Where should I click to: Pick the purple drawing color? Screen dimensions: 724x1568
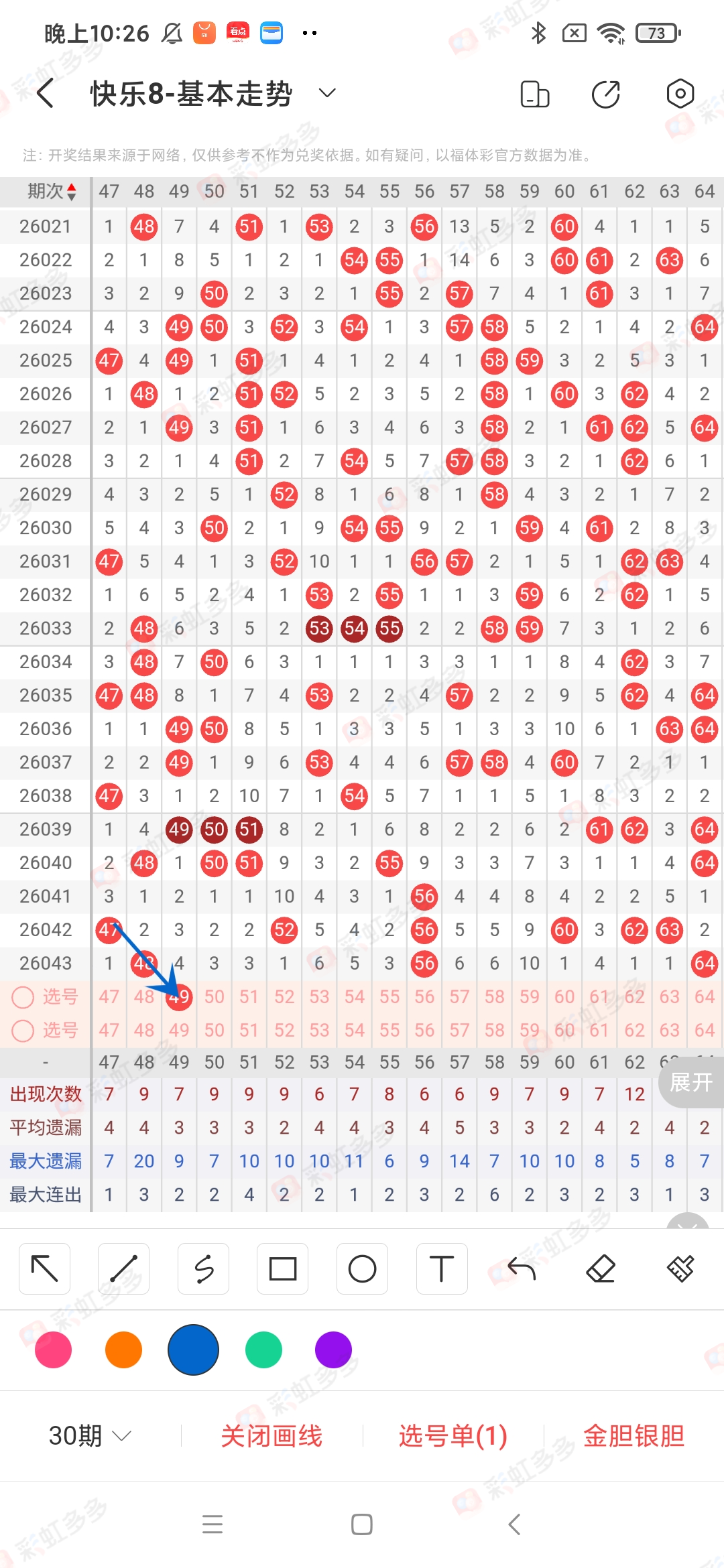[333, 1350]
